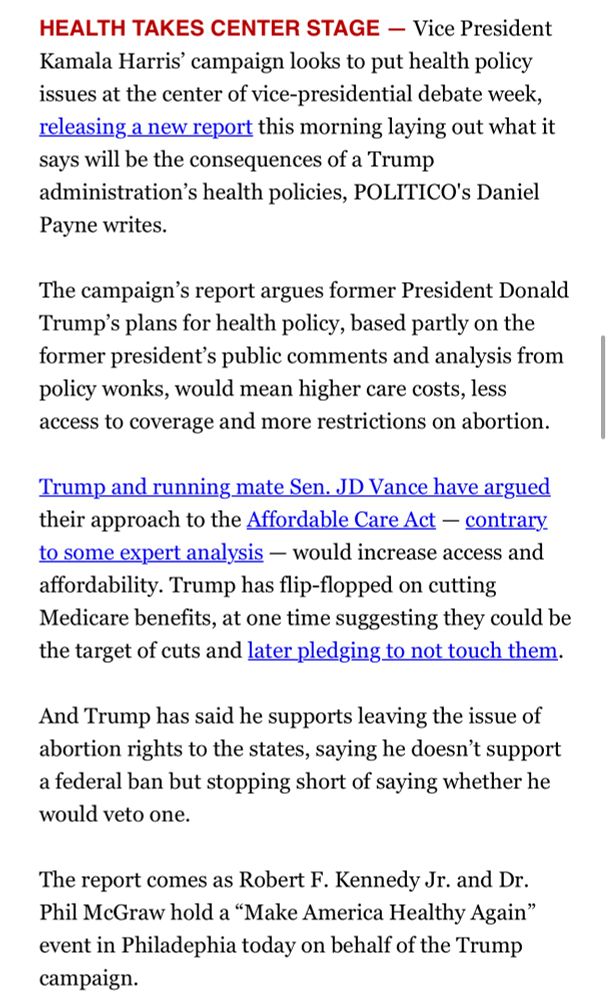This screenshot has width=609, height=1000.
Task: Open 'Trump and running mate Sen. JD Vance have argued' link
Action: coord(294,487)
